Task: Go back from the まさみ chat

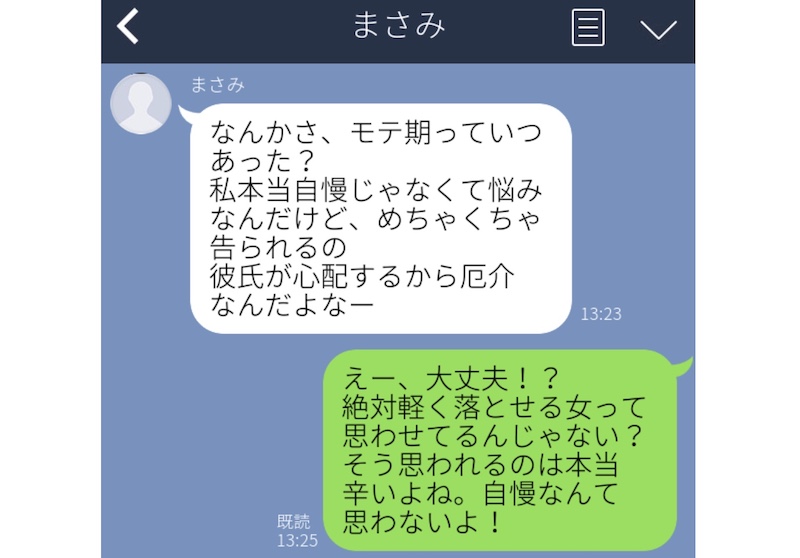Action: pyautogui.click(x=128, y=27)
